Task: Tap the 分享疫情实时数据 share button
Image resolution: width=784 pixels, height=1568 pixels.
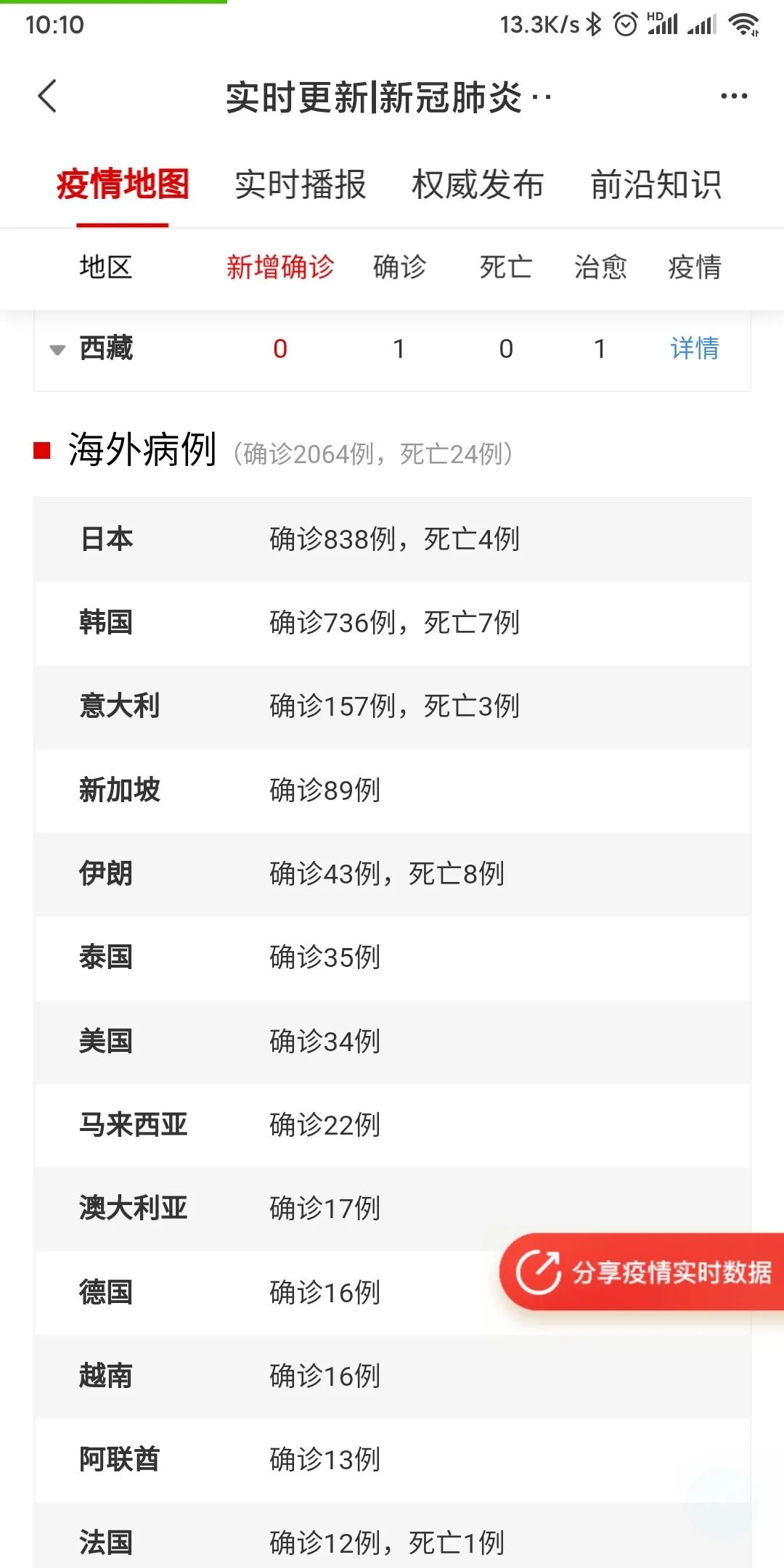Action: (x=642, y=1272)
